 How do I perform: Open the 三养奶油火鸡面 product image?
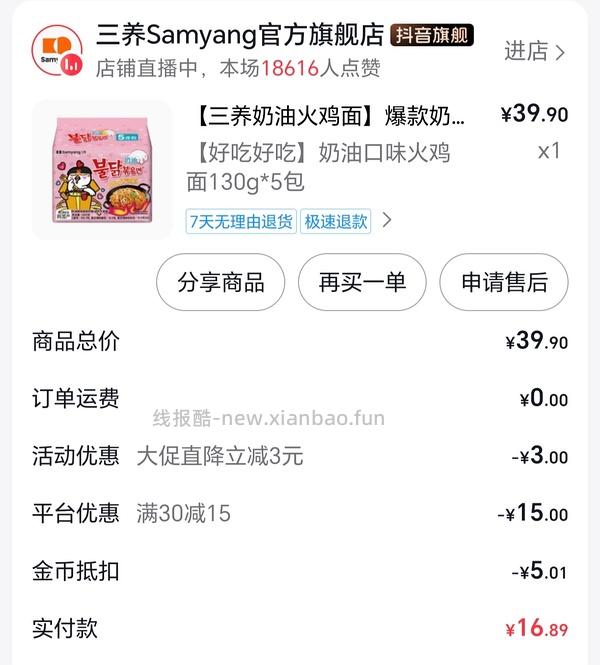point(102,169)
